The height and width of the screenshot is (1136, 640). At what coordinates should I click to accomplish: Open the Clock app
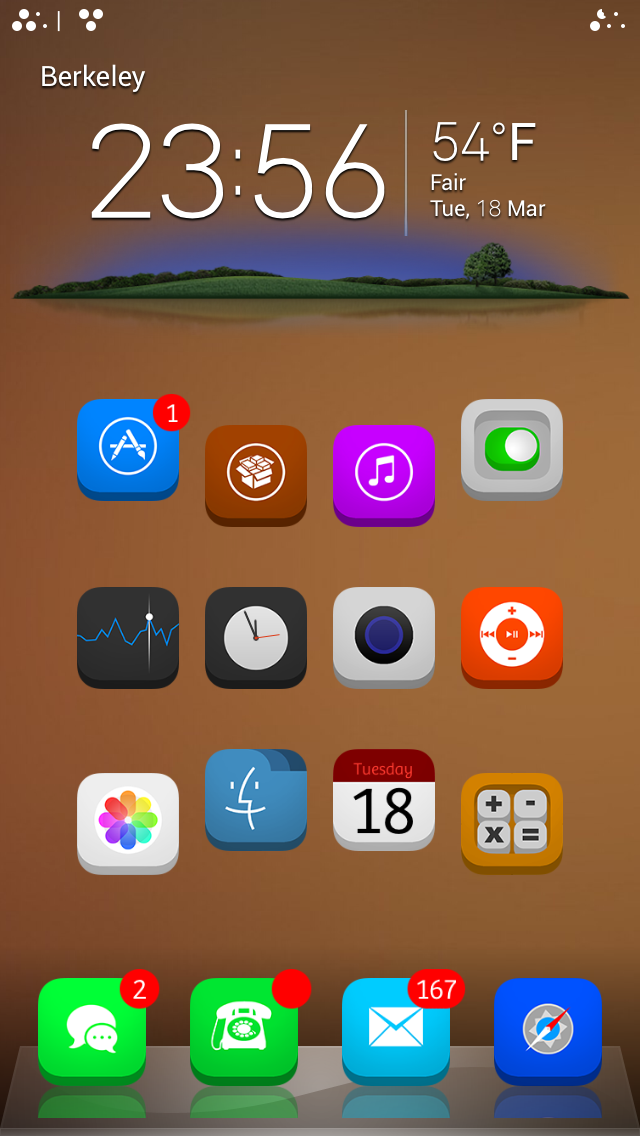click(256, 638)
